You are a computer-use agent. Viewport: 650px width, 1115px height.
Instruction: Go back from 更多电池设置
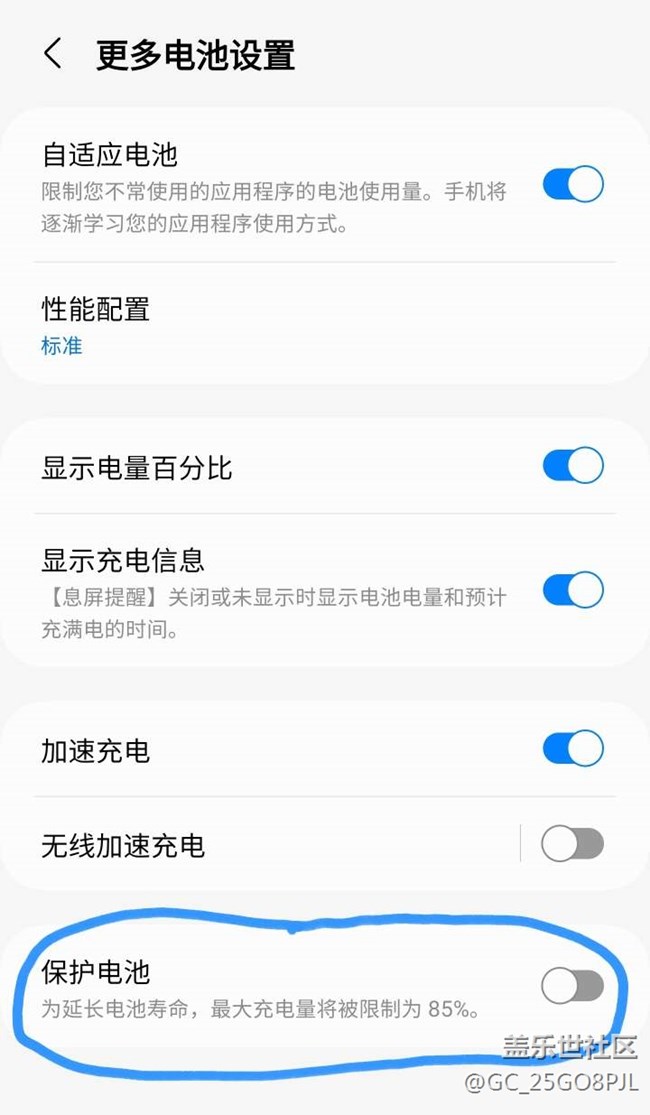54,55
